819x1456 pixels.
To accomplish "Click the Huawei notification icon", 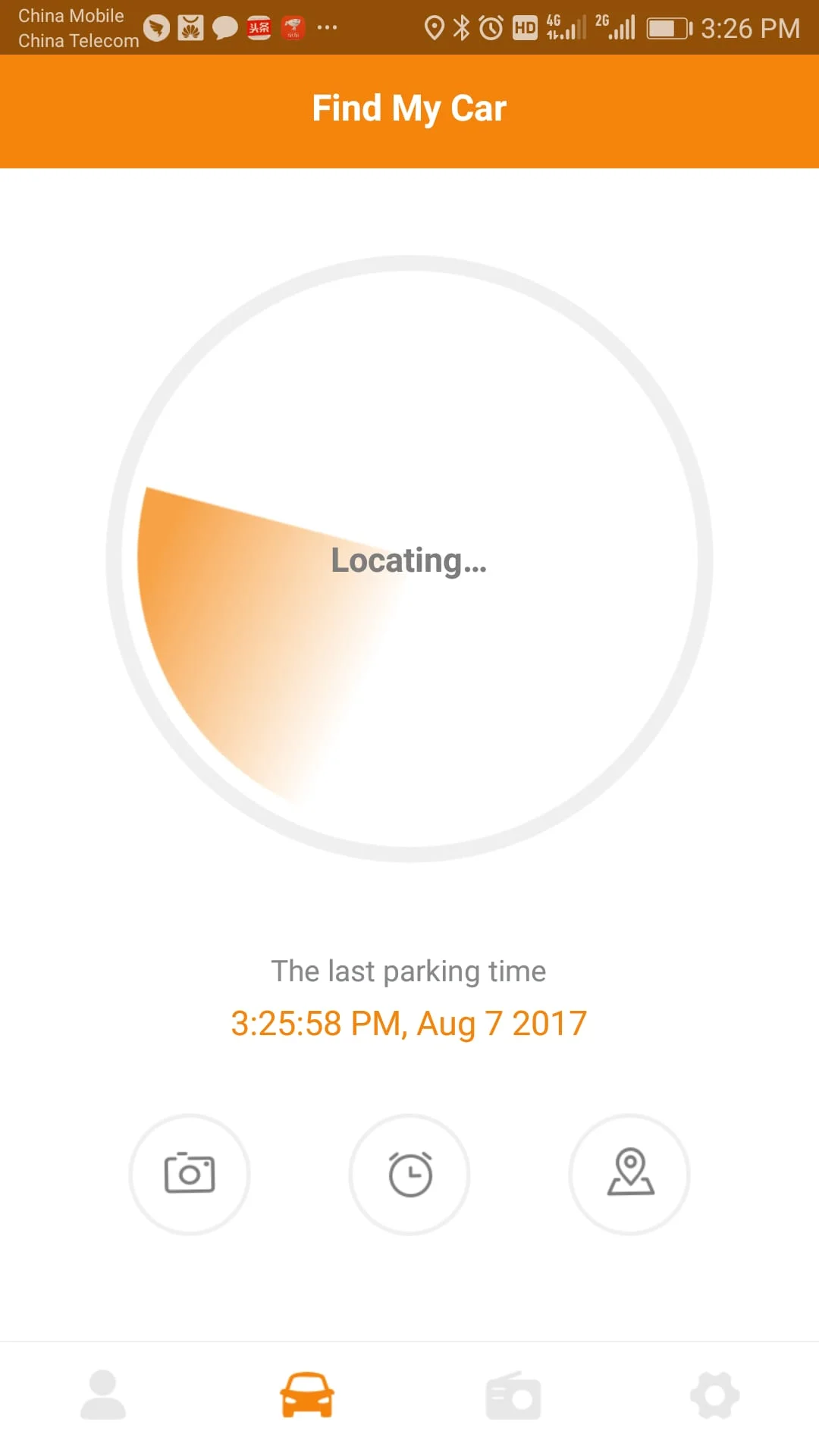I will 189,27.
